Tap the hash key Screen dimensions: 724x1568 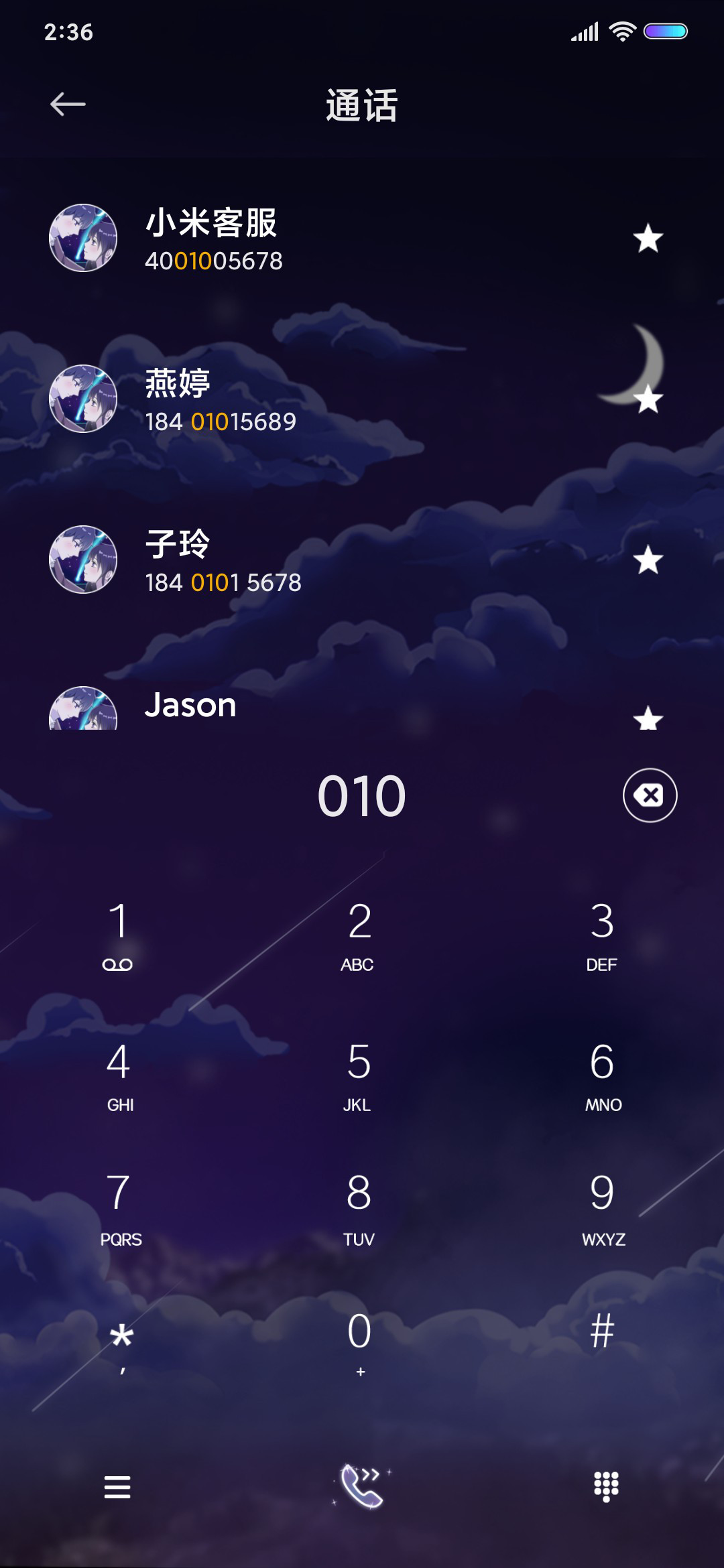(602, 1332)
